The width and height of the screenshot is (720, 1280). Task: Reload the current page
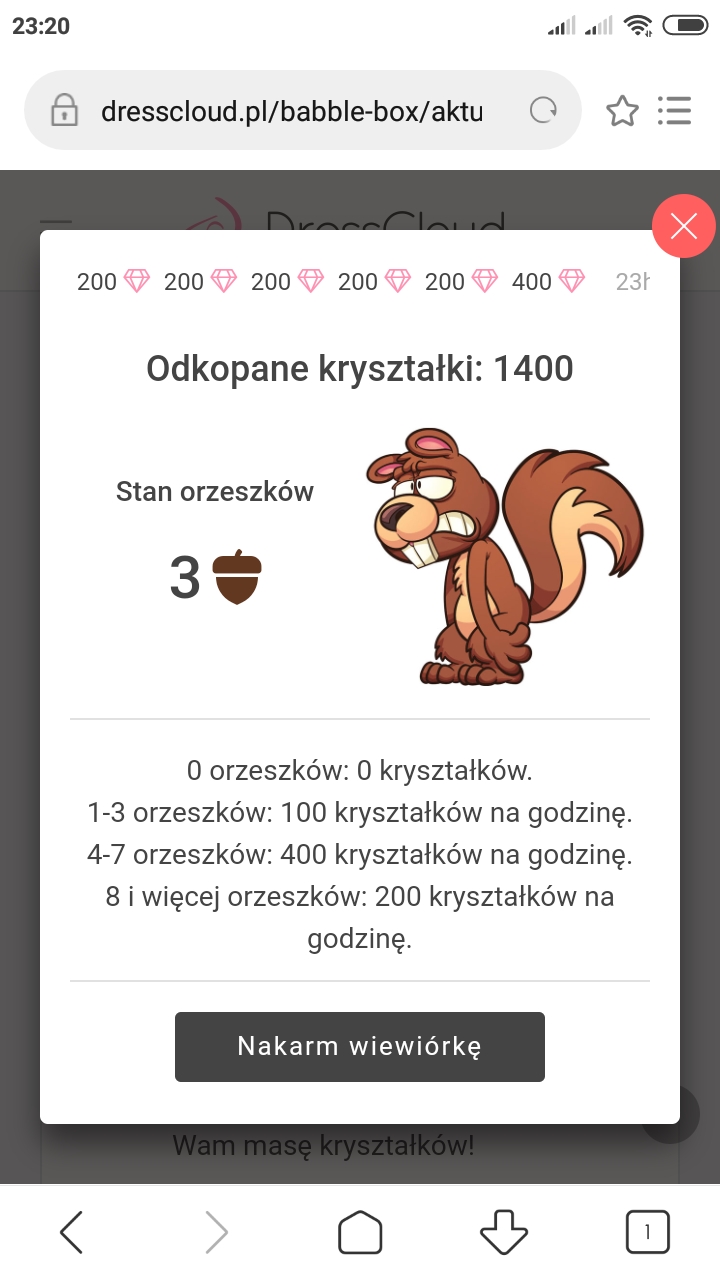coord(543,111)
